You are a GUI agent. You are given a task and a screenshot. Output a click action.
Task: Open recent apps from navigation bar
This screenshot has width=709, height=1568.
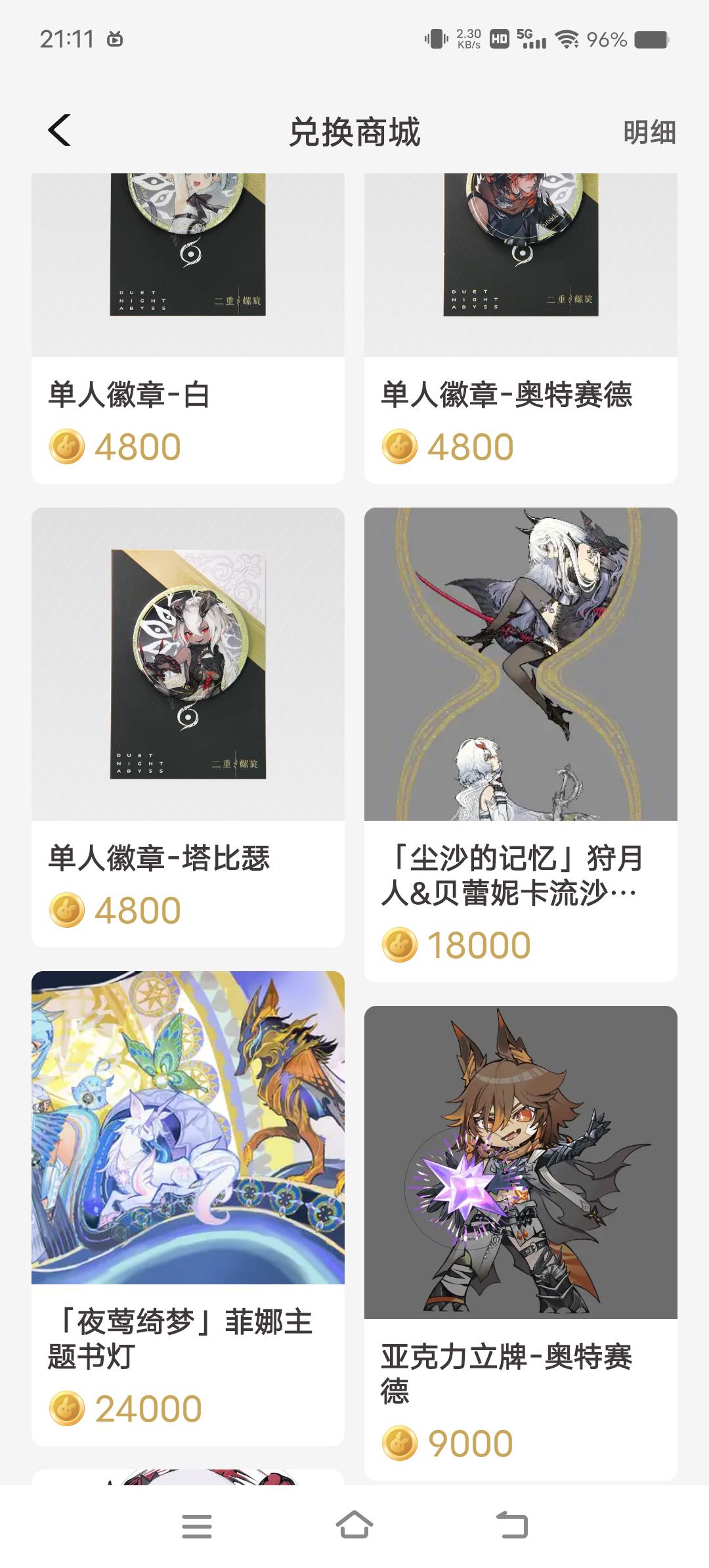(x=197, y=1526)
